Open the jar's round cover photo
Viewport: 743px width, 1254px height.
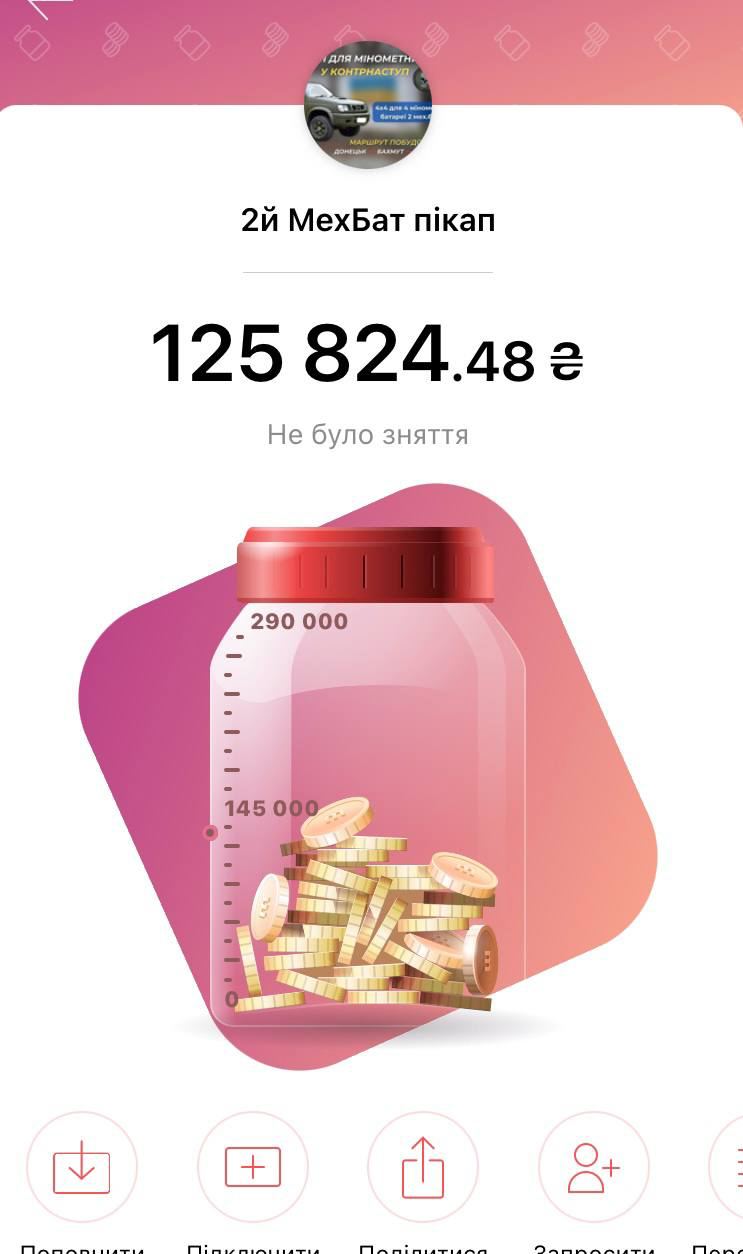point(368,105)
